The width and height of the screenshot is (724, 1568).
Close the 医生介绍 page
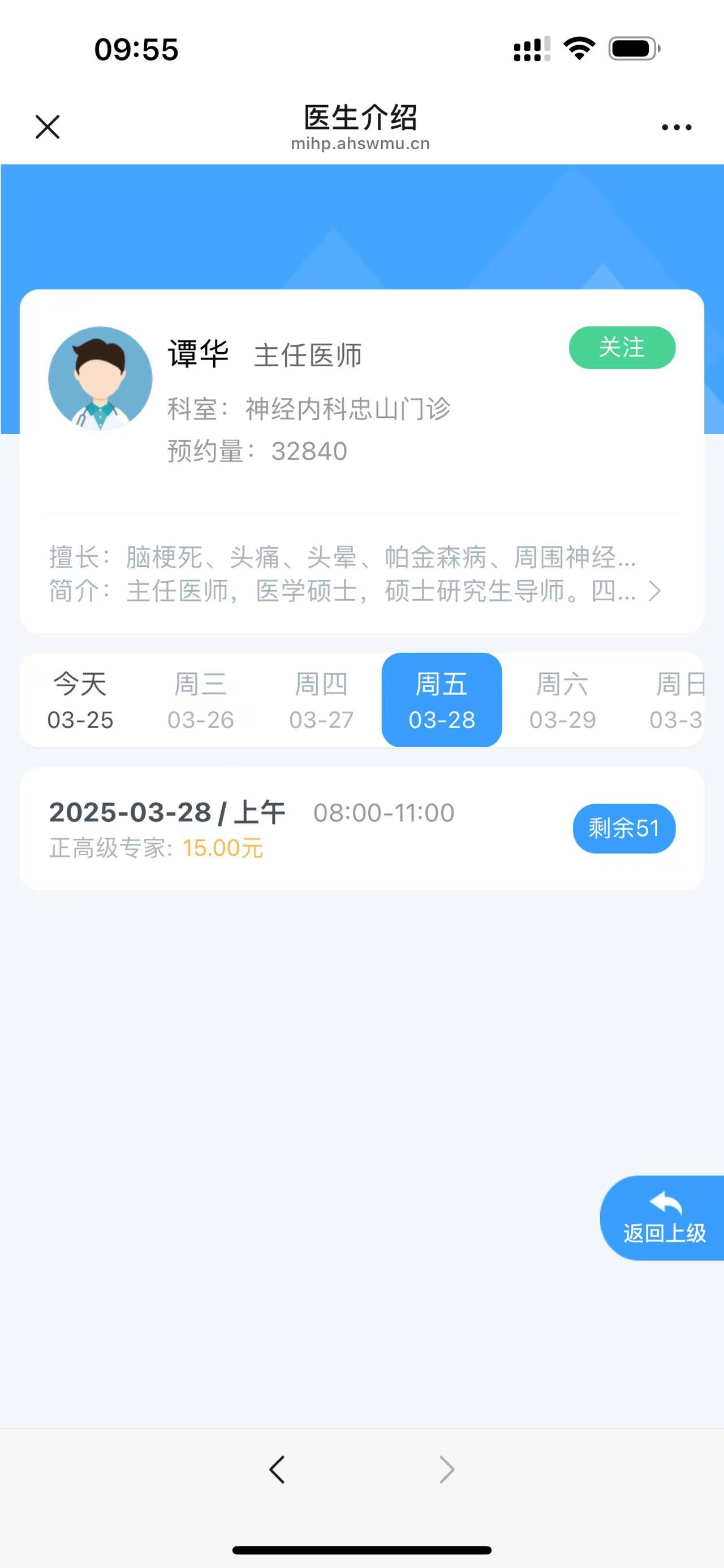(x=48, y=127)
